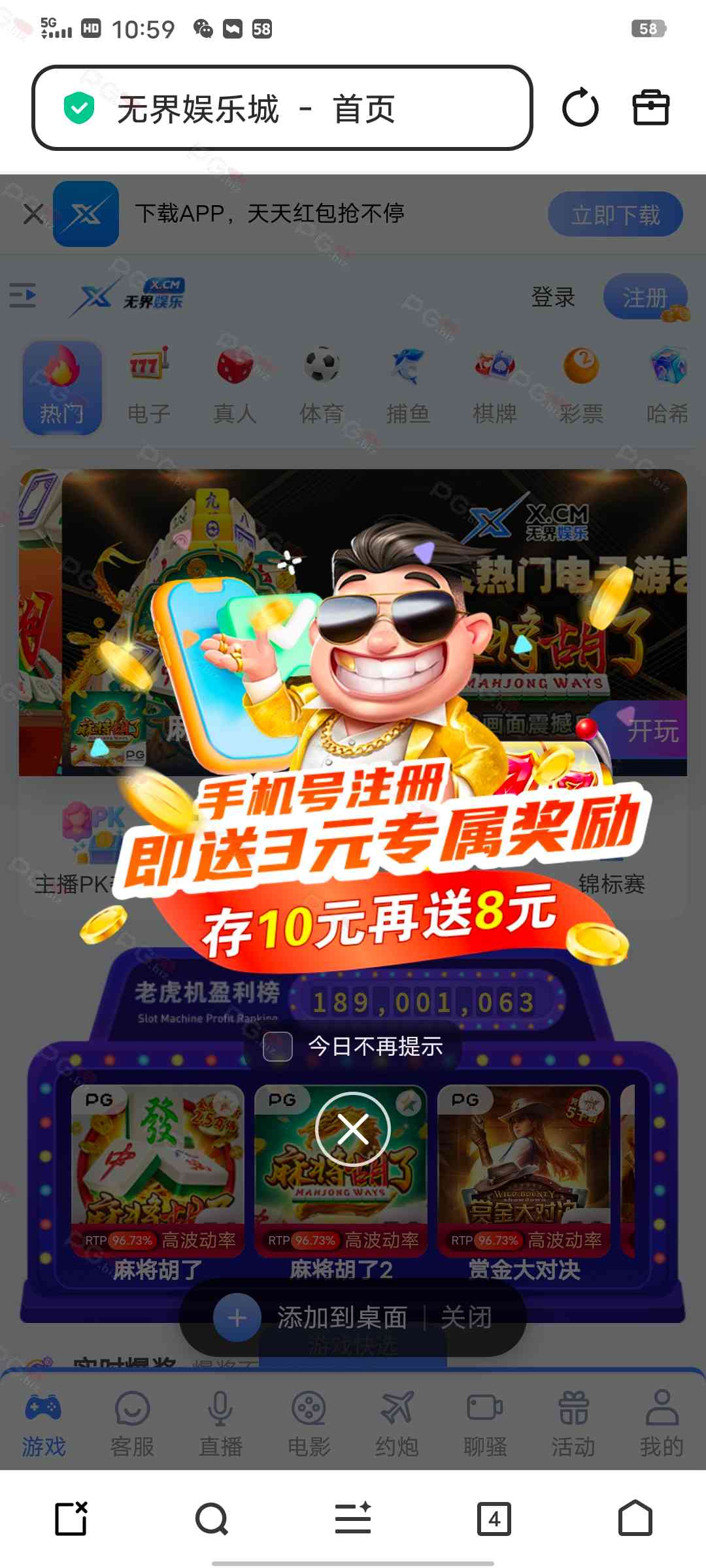
Task: Tap the 注册 register button
Action: pyautogui.click(x=645, y=298)
